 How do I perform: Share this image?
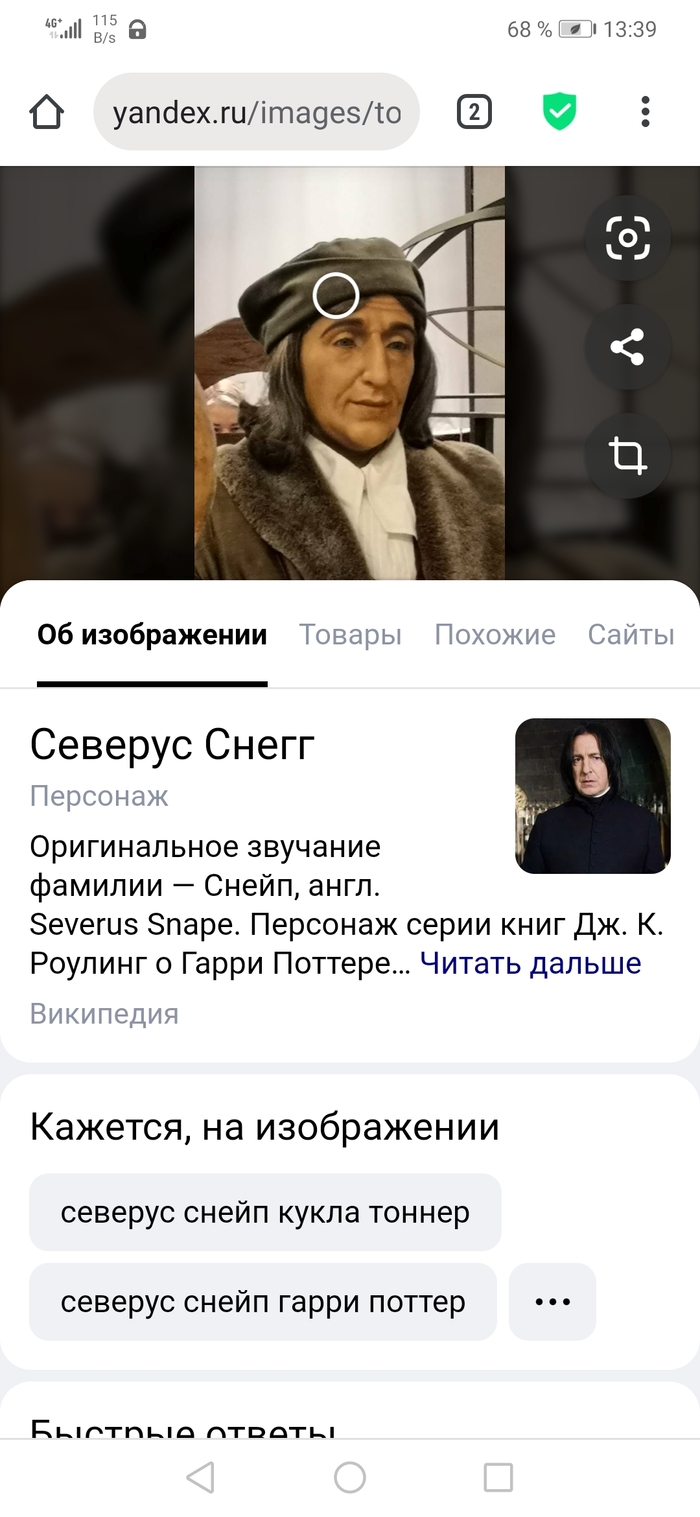(627, 347)
